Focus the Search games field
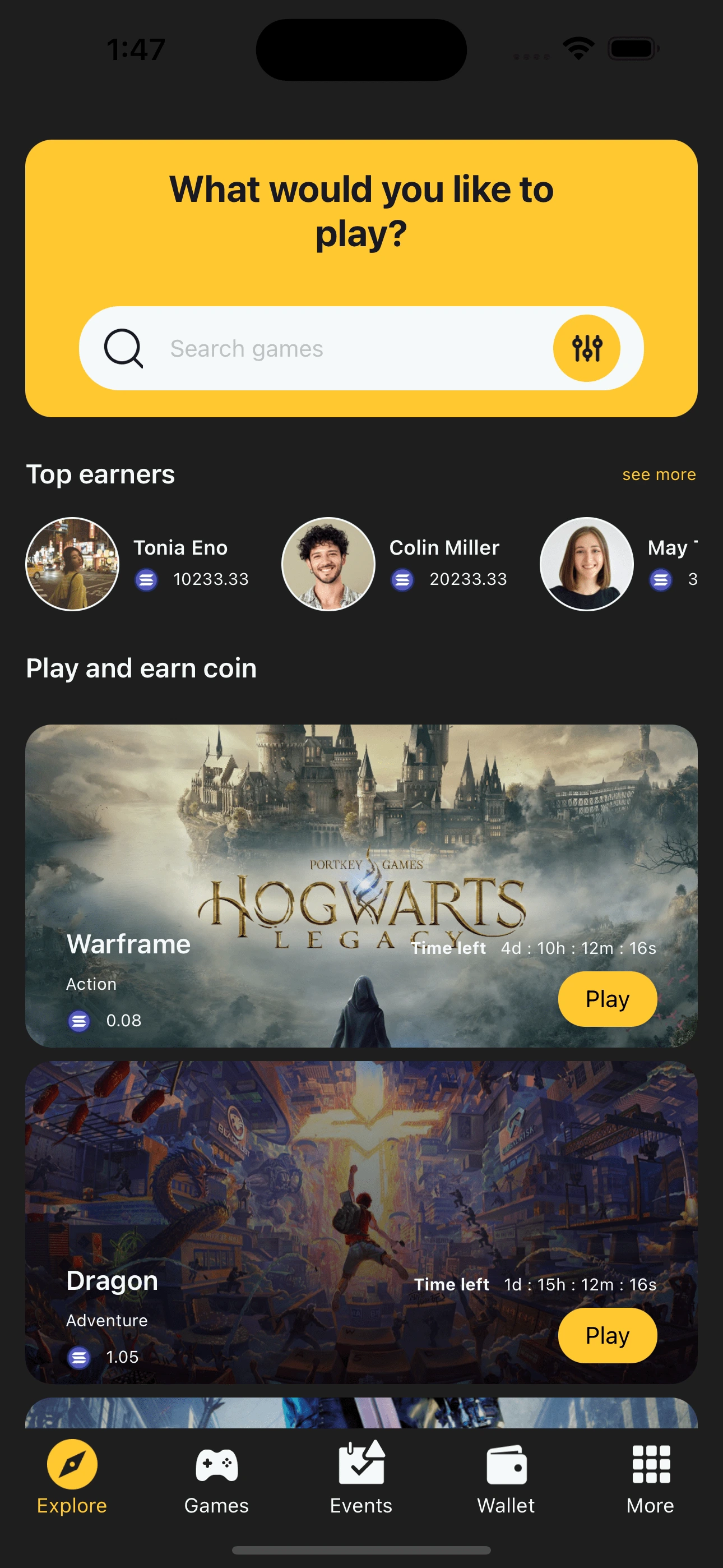The image size is (723, 1568). pyautogui.click(x=341, y=348)
